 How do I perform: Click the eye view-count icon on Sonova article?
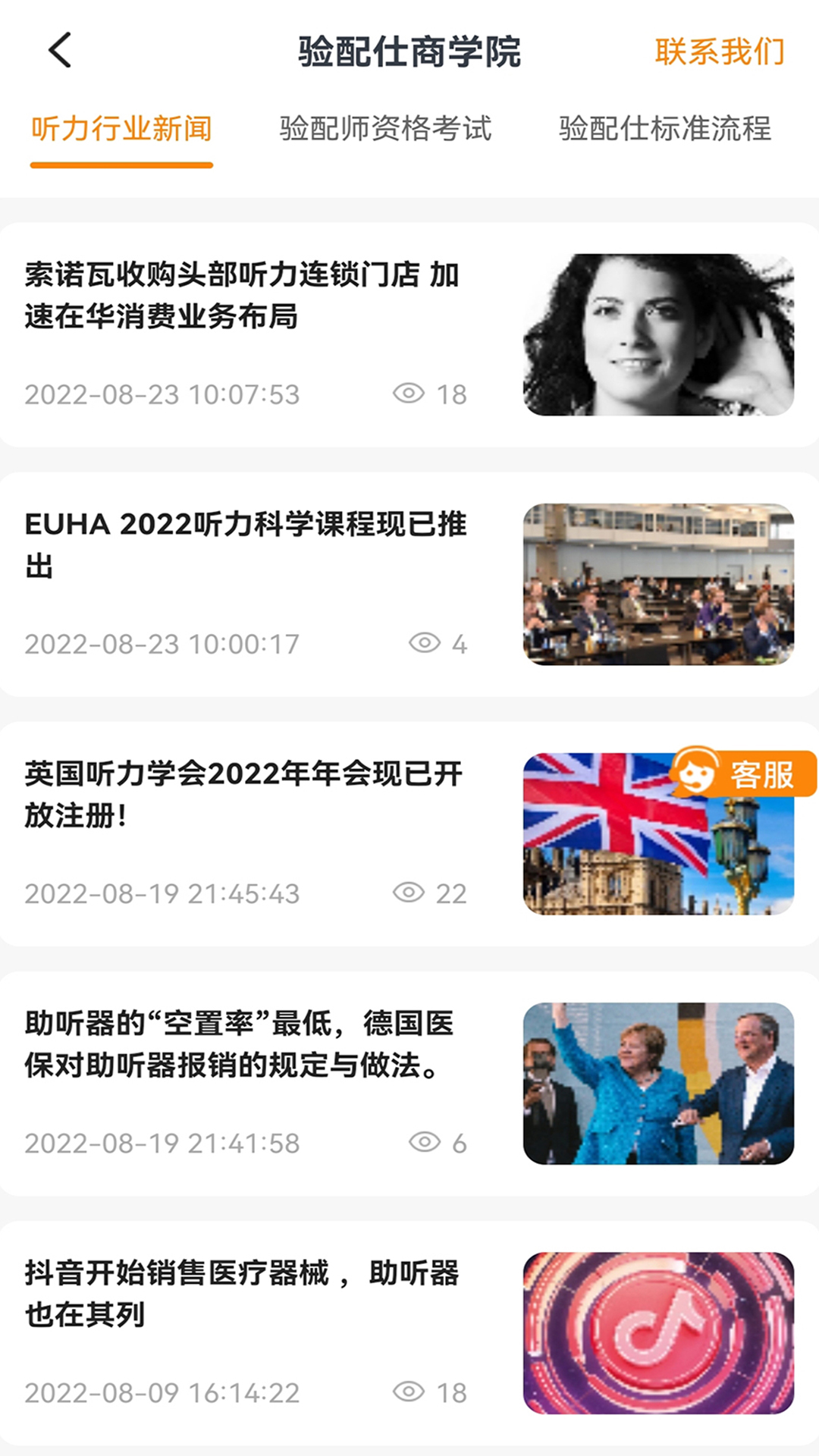[409, 394]
